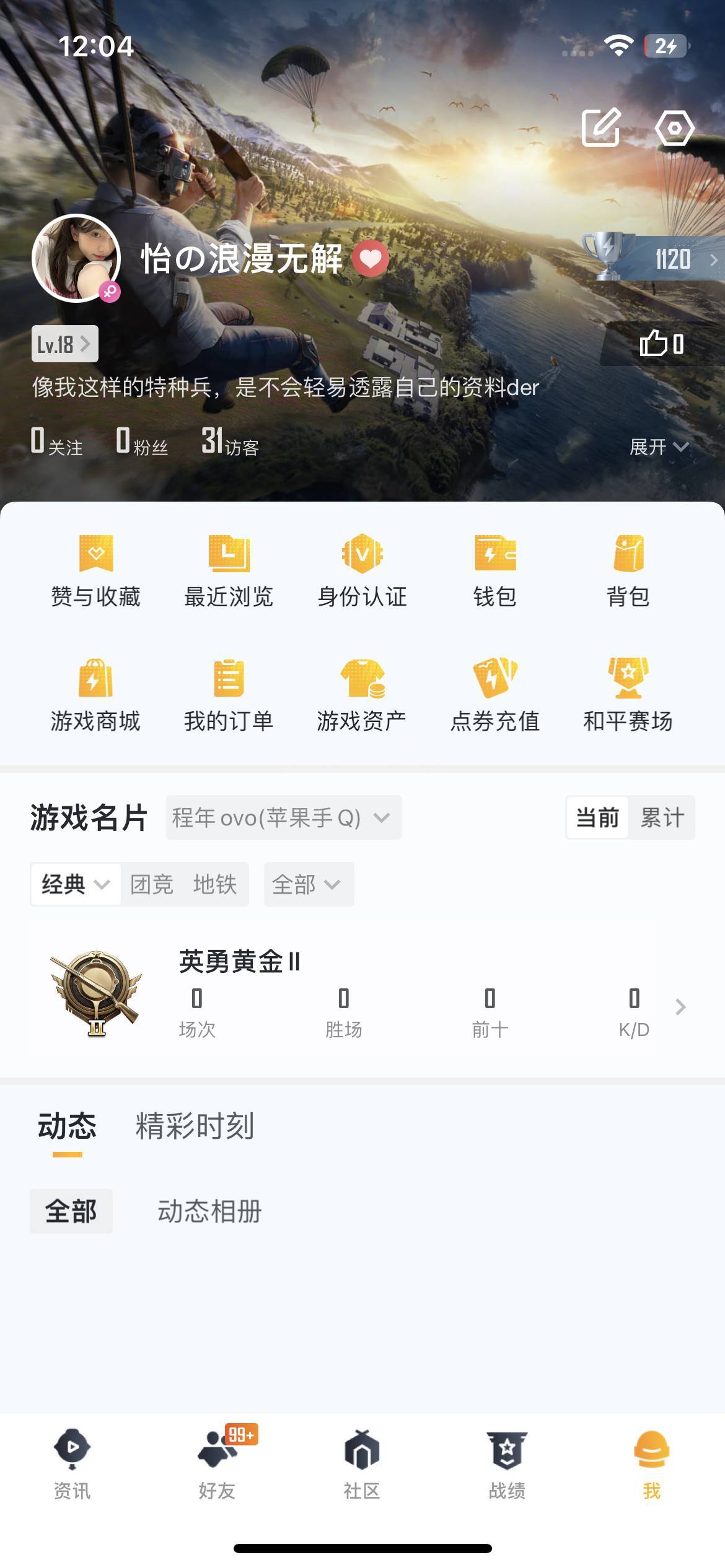Switch to the 精彩时刻 tab
This screenshot has width=725, height=1568.
point(195,1126)
